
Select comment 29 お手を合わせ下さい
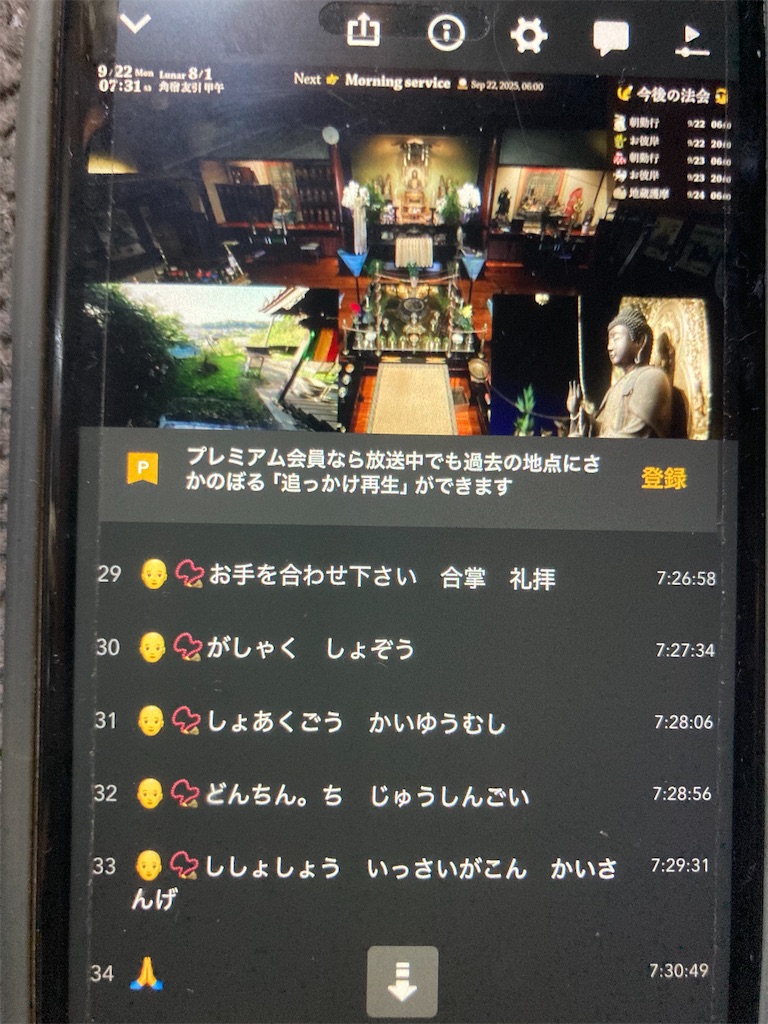coord(405,577)
